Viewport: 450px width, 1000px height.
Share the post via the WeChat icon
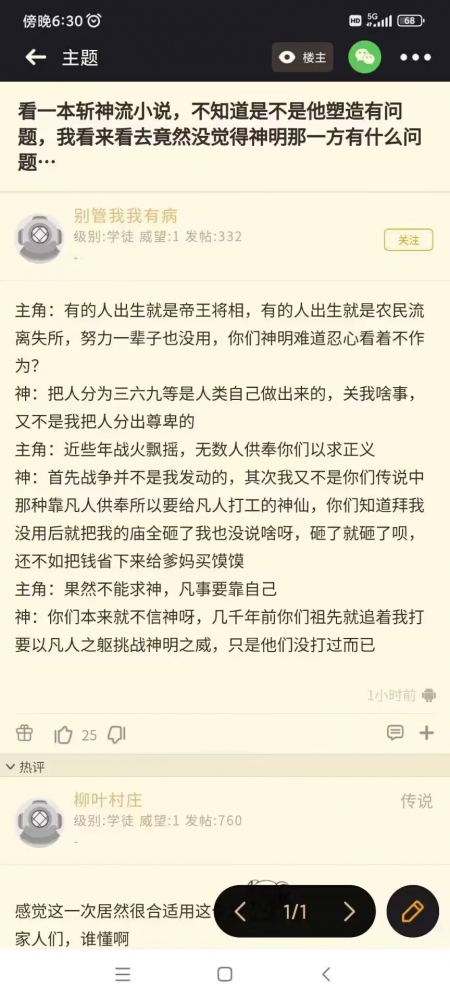pyautogui.click(x=365, y=57)
